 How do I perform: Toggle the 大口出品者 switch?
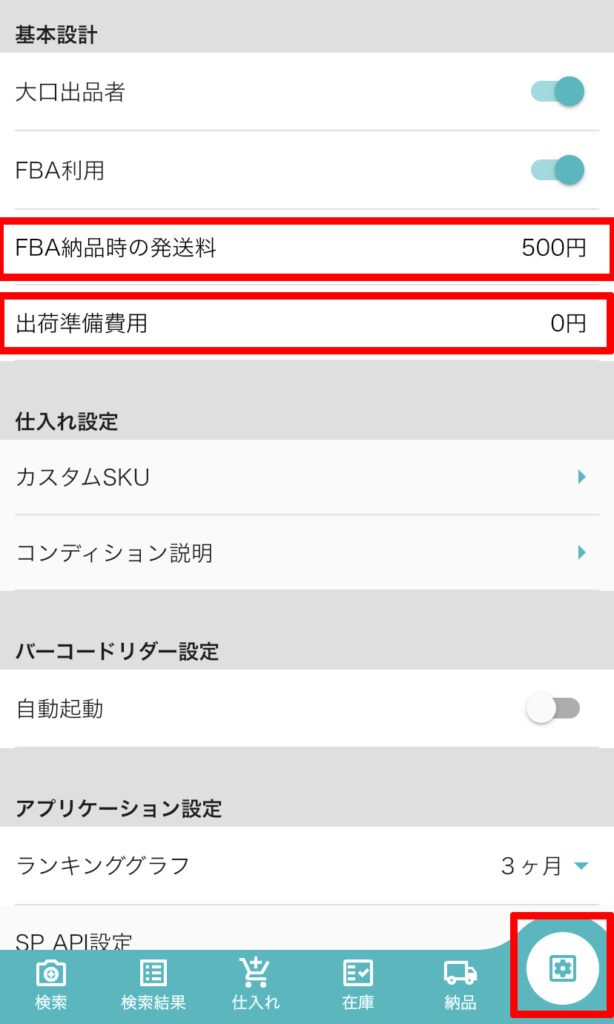(556, 92)
